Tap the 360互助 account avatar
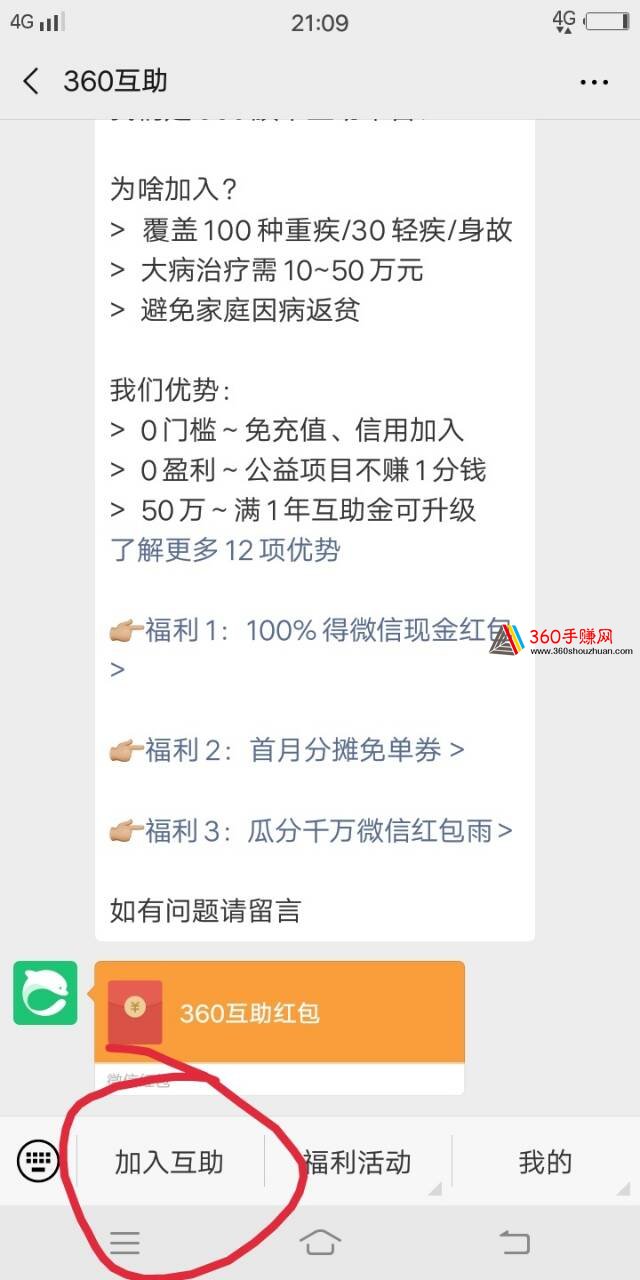 pos(45,993)
